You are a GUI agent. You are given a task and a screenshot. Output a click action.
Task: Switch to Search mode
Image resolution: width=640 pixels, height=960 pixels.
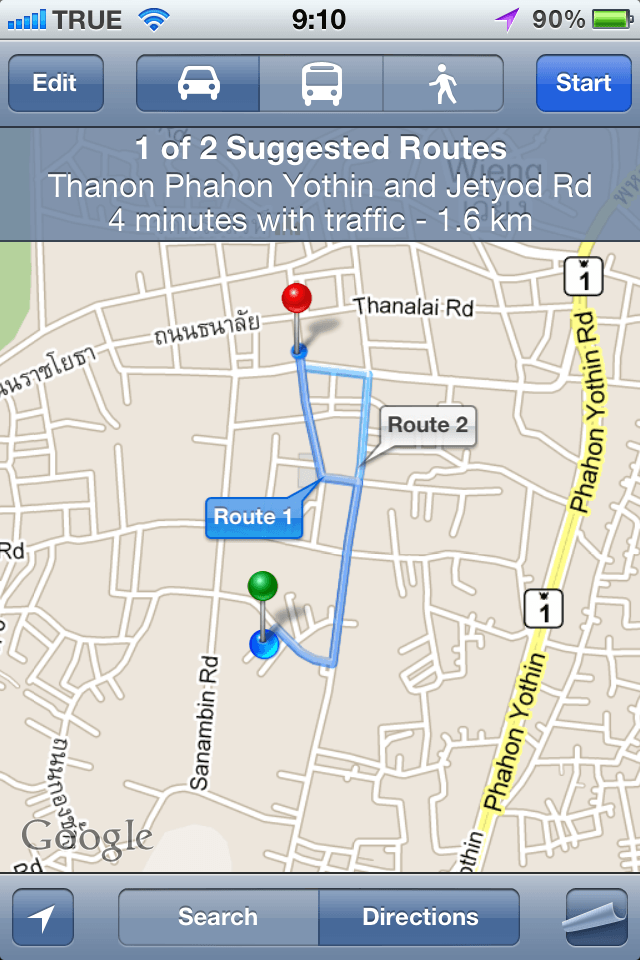pos(218,917)
